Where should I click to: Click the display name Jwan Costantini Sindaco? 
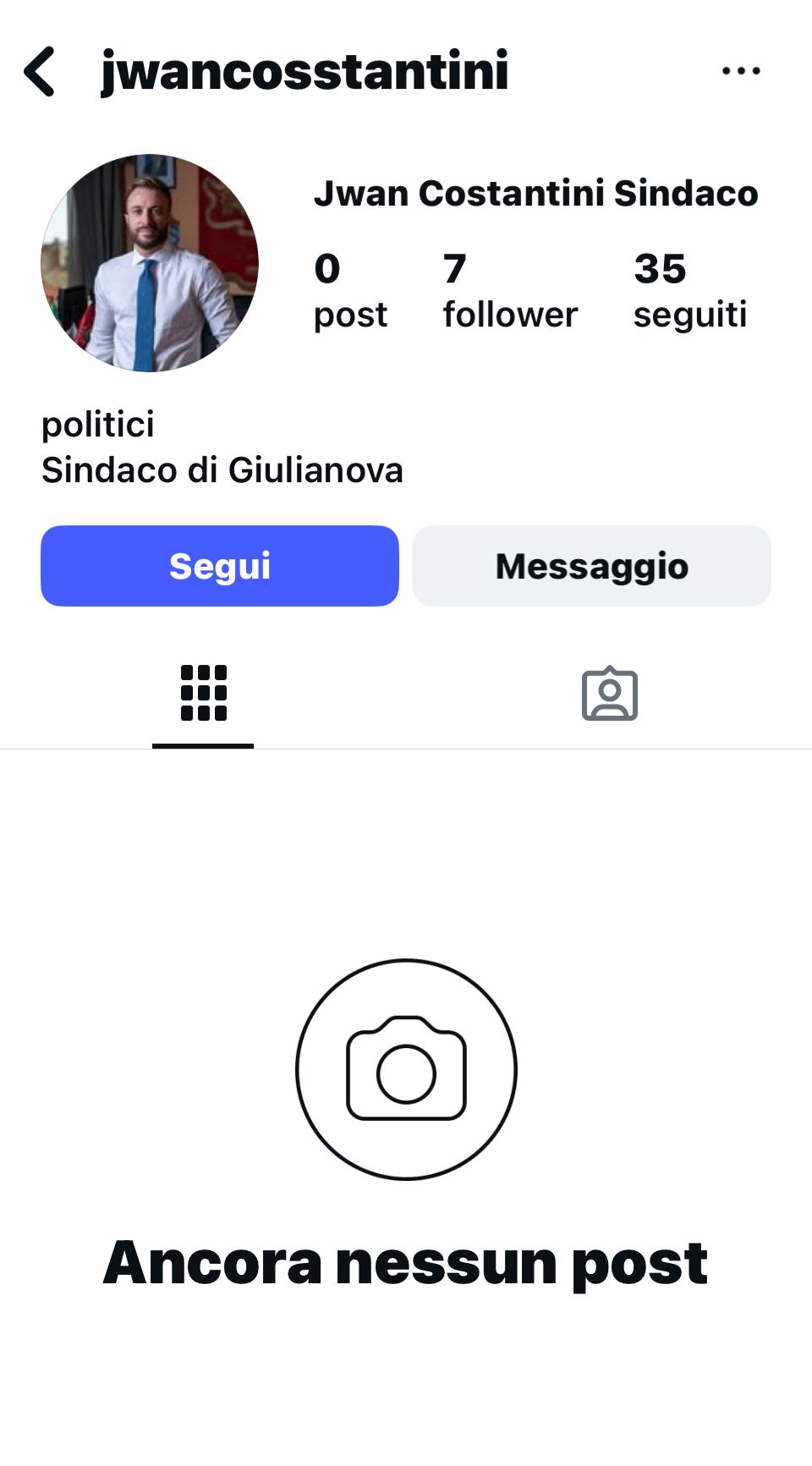(x=536, y=193)
